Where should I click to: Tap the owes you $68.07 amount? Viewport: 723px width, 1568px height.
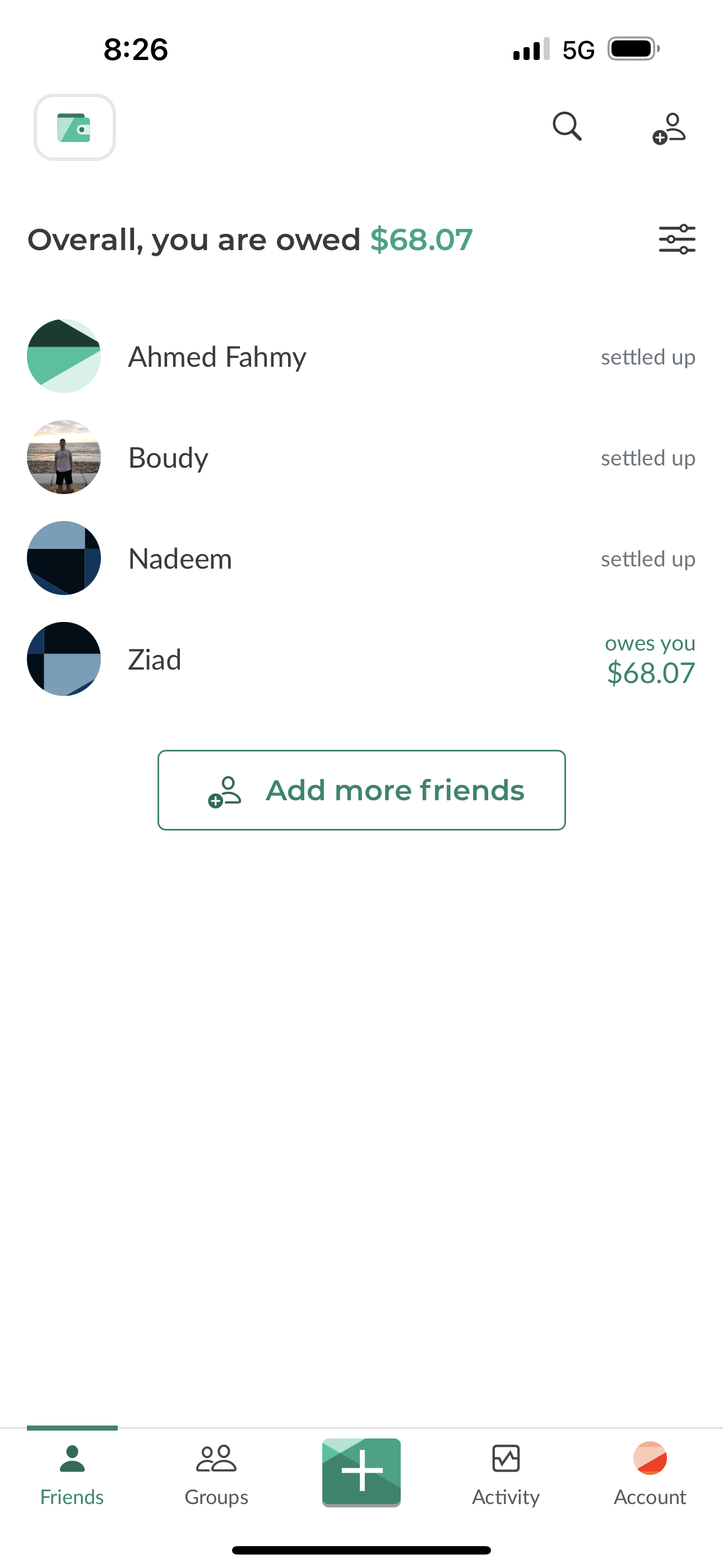650,672
